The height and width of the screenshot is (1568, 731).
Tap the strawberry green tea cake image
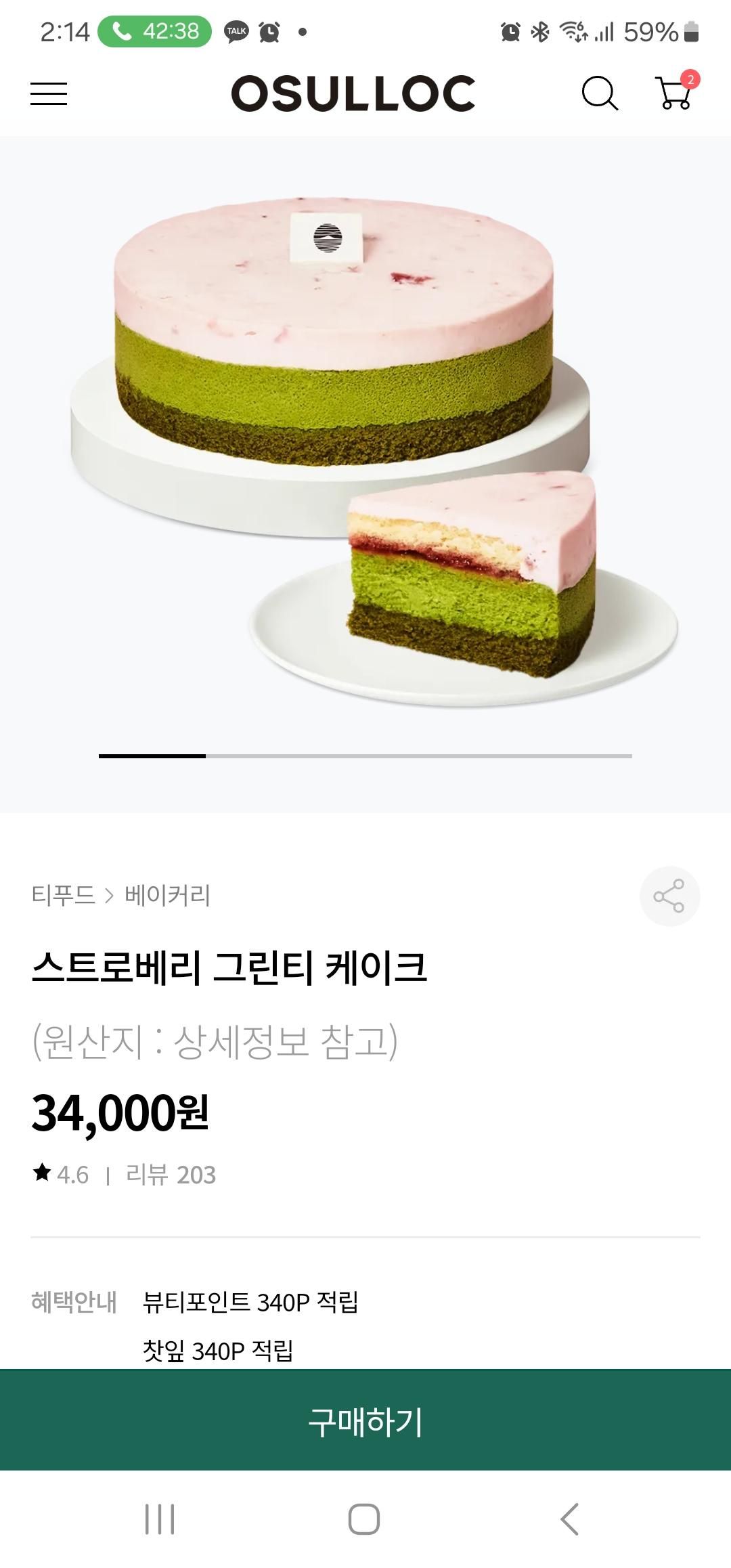pos(365,447)
